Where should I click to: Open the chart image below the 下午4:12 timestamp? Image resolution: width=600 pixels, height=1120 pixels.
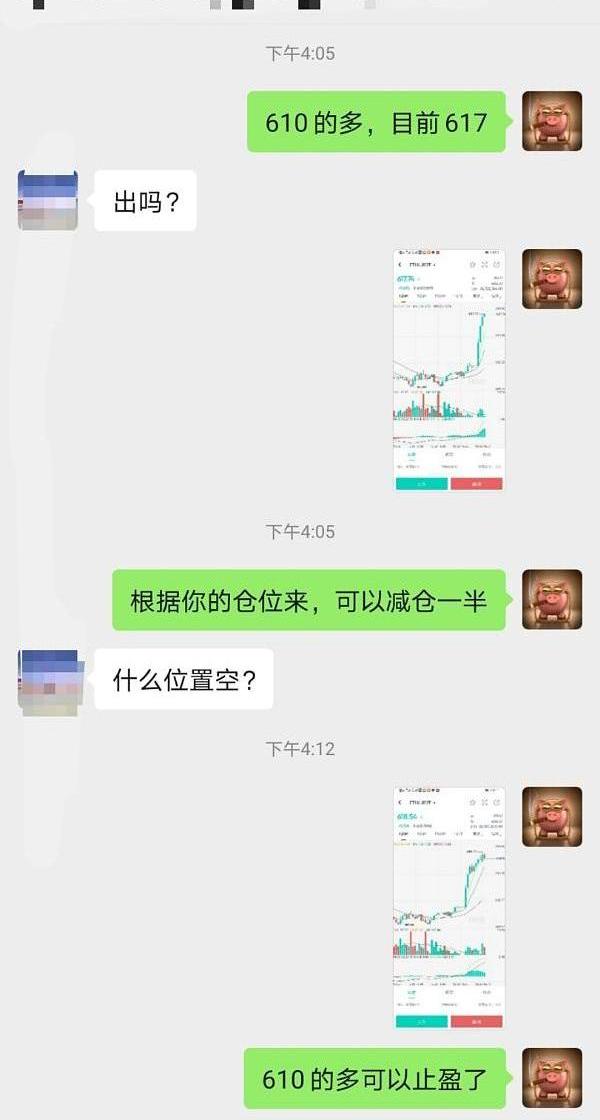[449, 908]
